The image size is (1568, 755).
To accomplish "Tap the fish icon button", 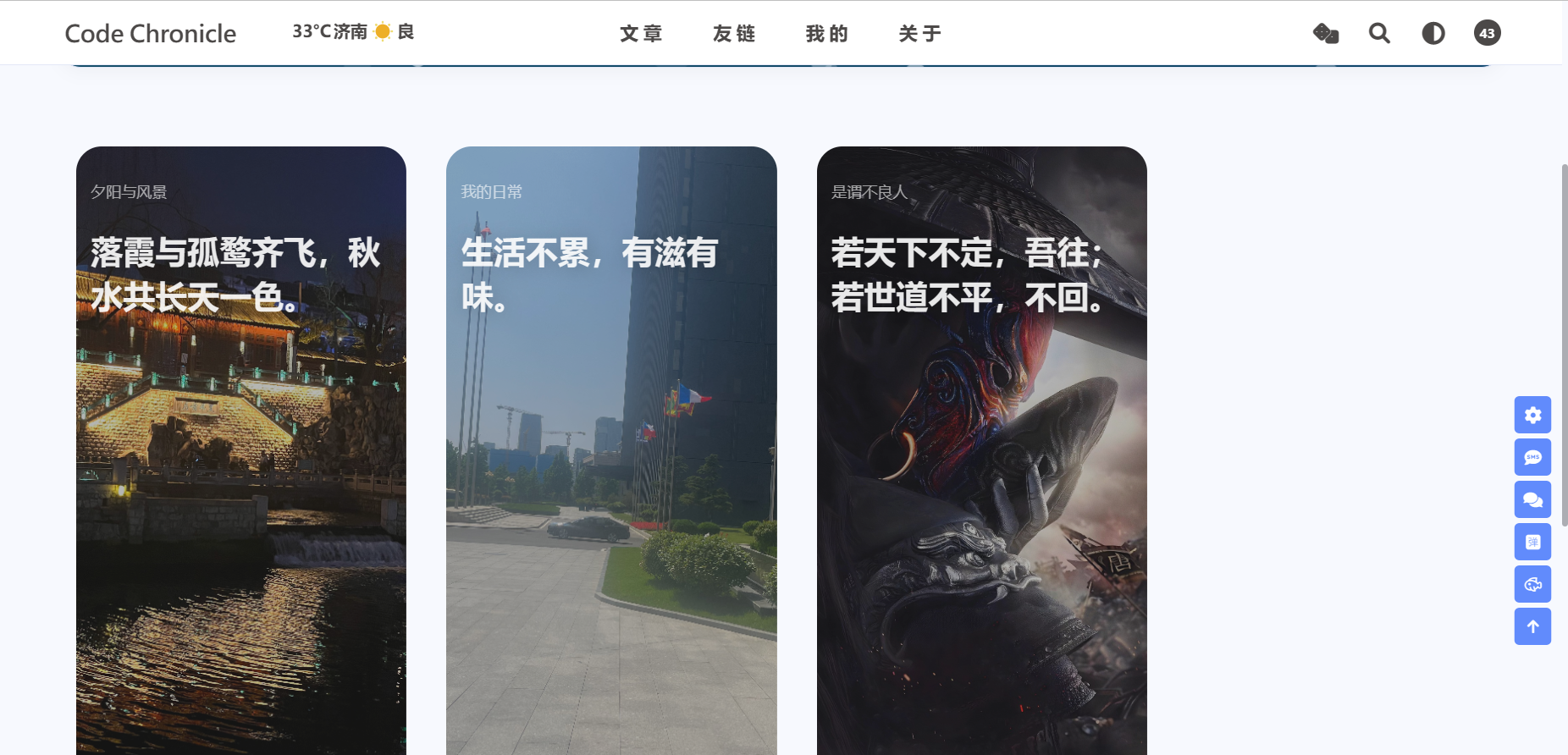I will click(x=1532, y=584).
